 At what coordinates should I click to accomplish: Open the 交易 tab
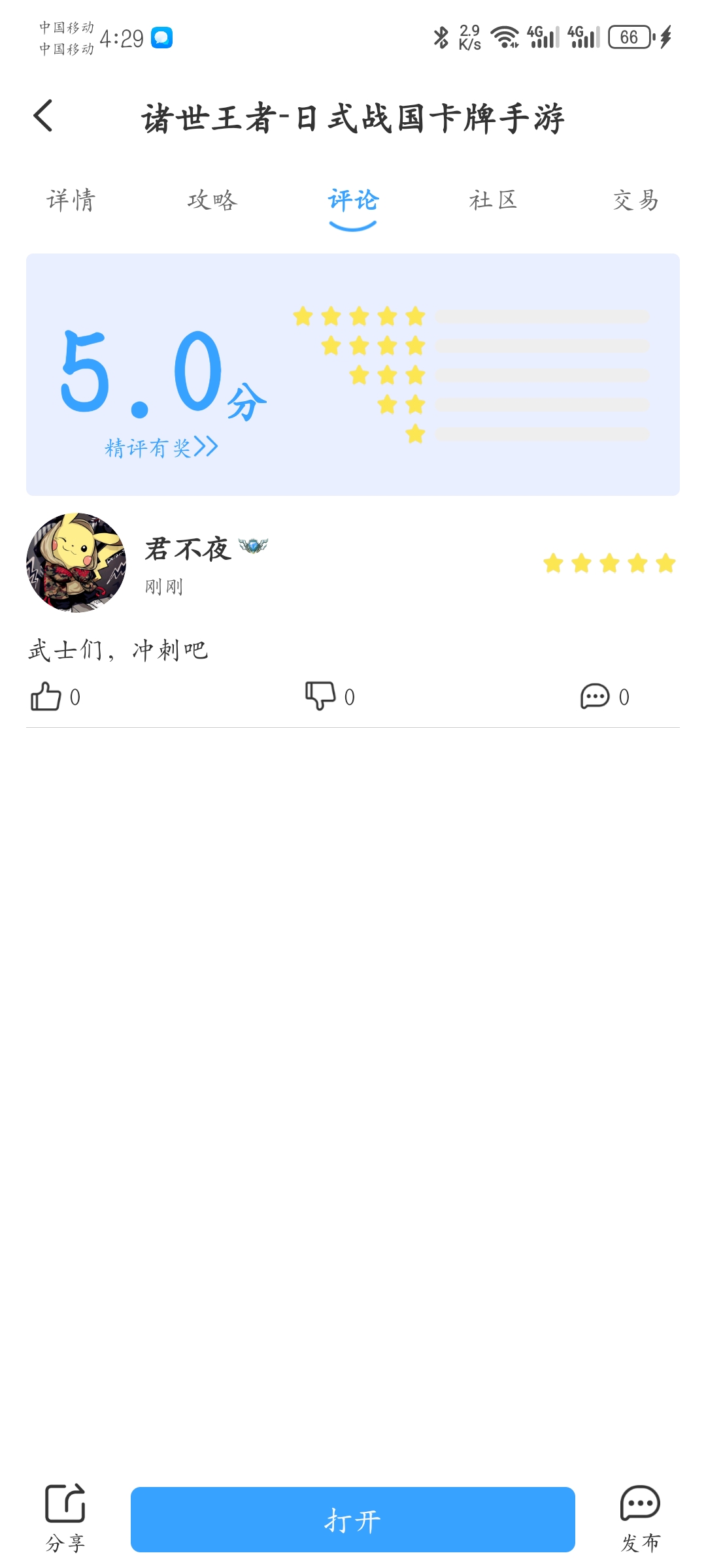635,201
